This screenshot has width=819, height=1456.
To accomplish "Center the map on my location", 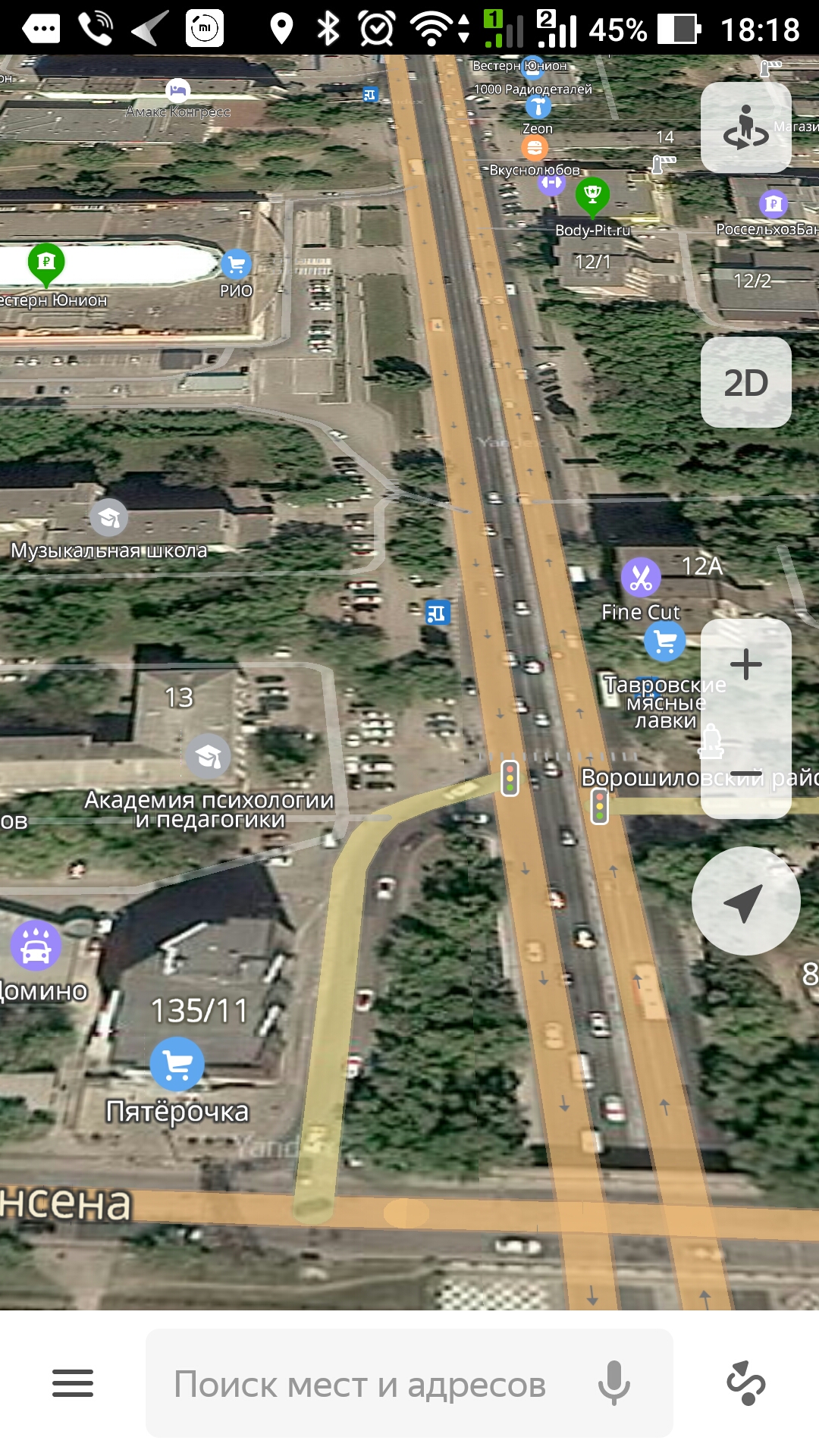I will (746, 901).
